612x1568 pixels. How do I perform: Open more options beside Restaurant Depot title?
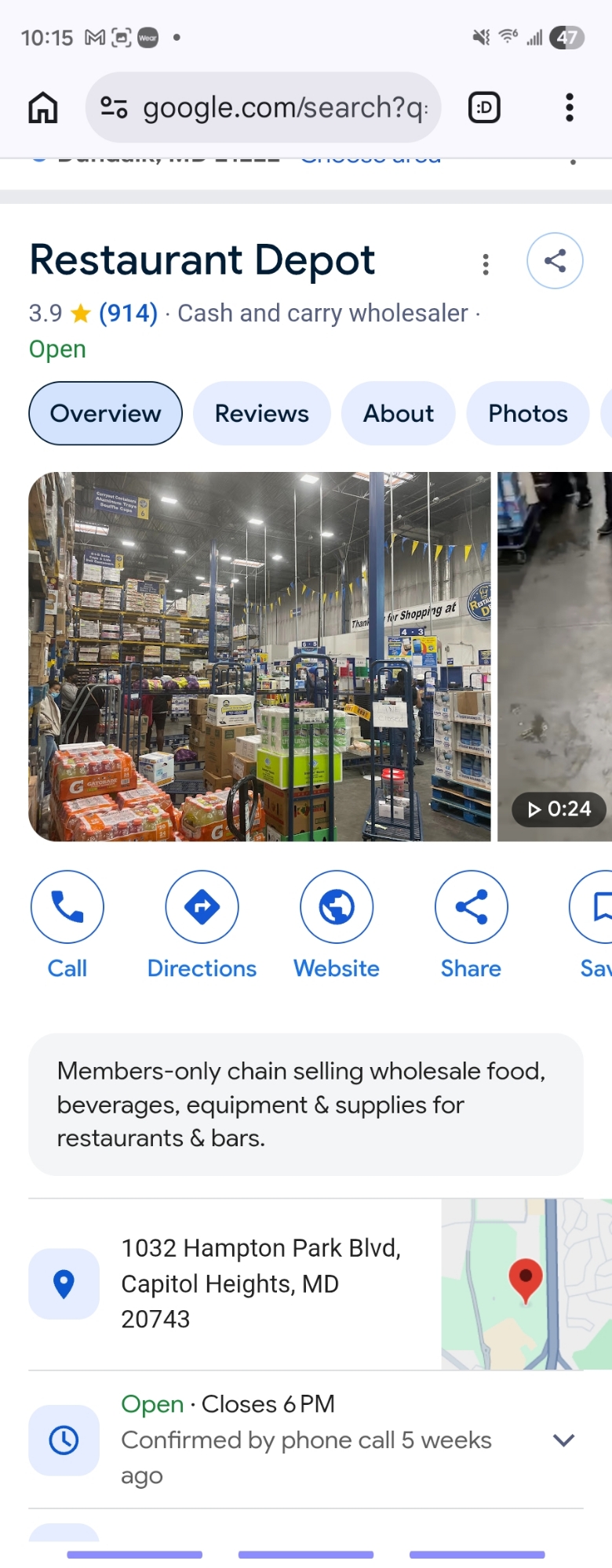(x=486, y=265)
